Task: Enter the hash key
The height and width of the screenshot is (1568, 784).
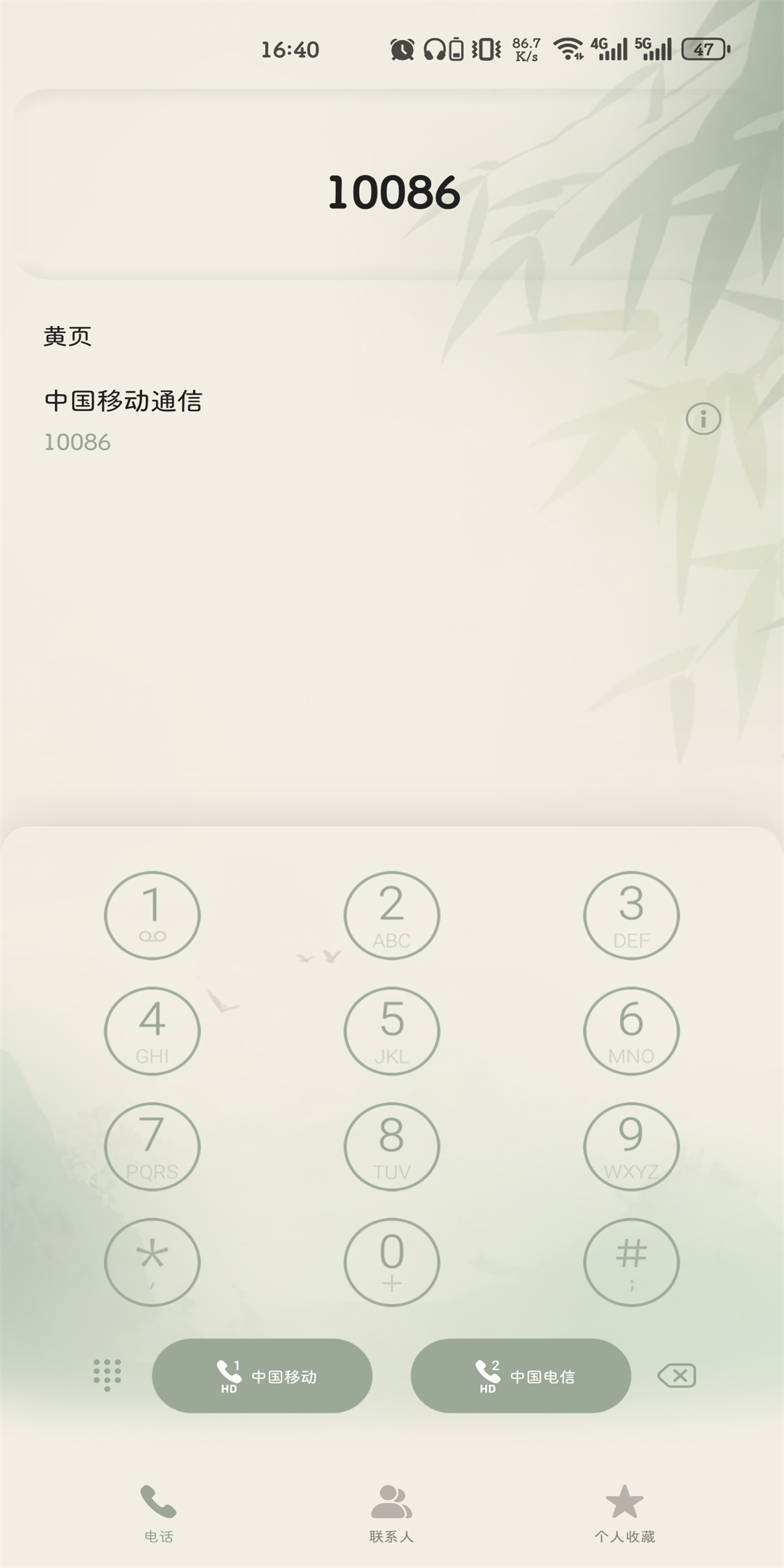Action: (631, 1262)
